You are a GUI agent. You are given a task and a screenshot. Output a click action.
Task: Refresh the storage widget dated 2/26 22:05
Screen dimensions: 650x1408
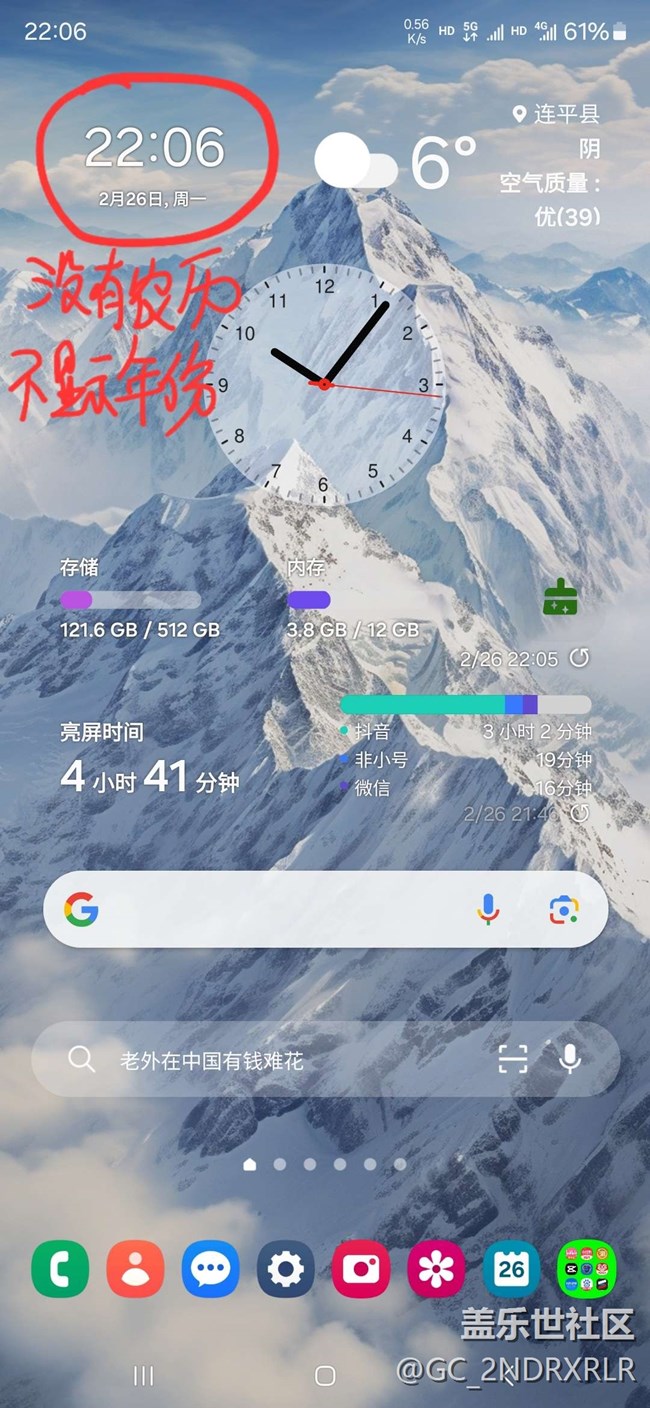pos(579,658)
